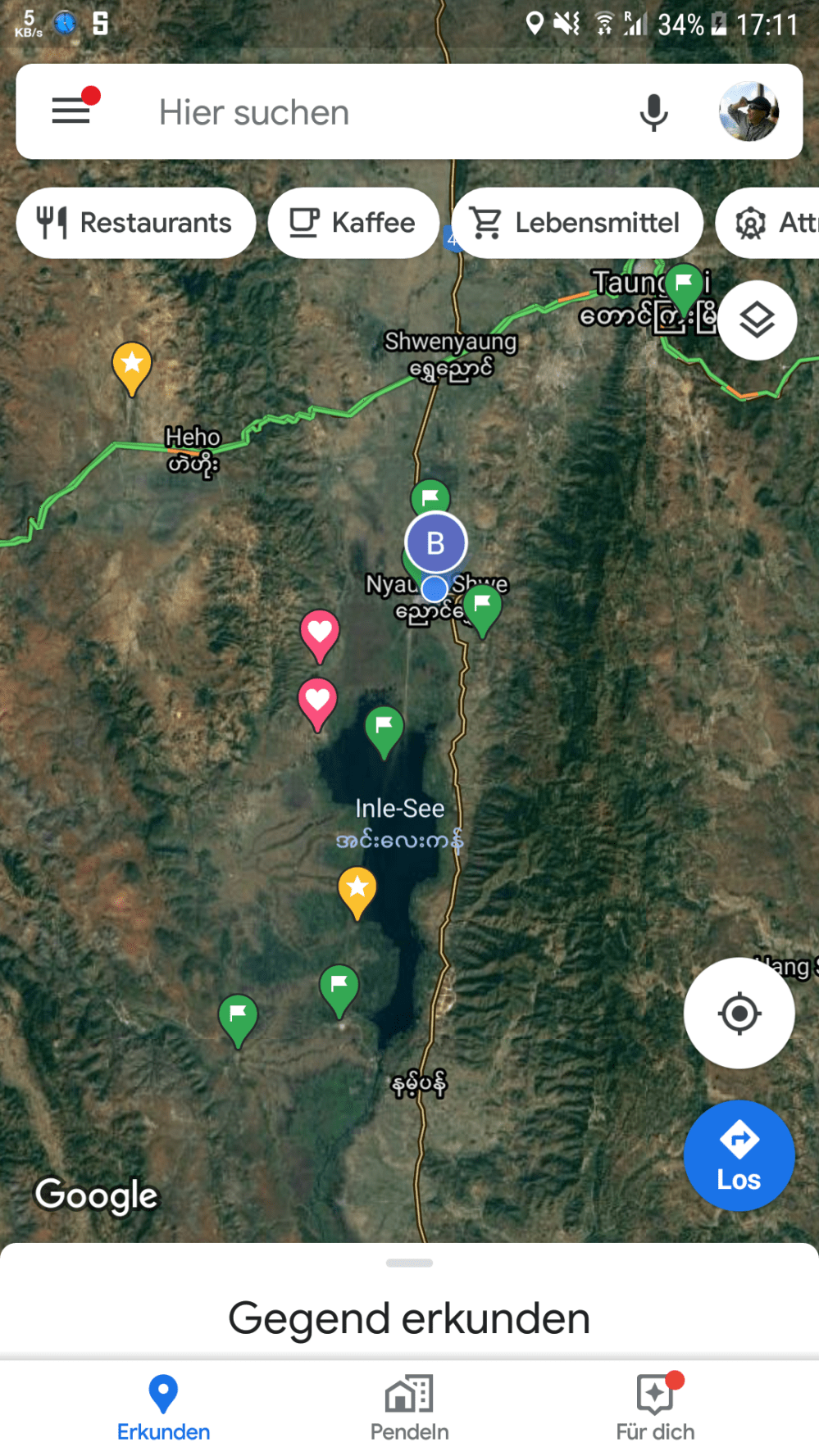Open the hamburger menu
The image size is (819, 1456).
71,111
